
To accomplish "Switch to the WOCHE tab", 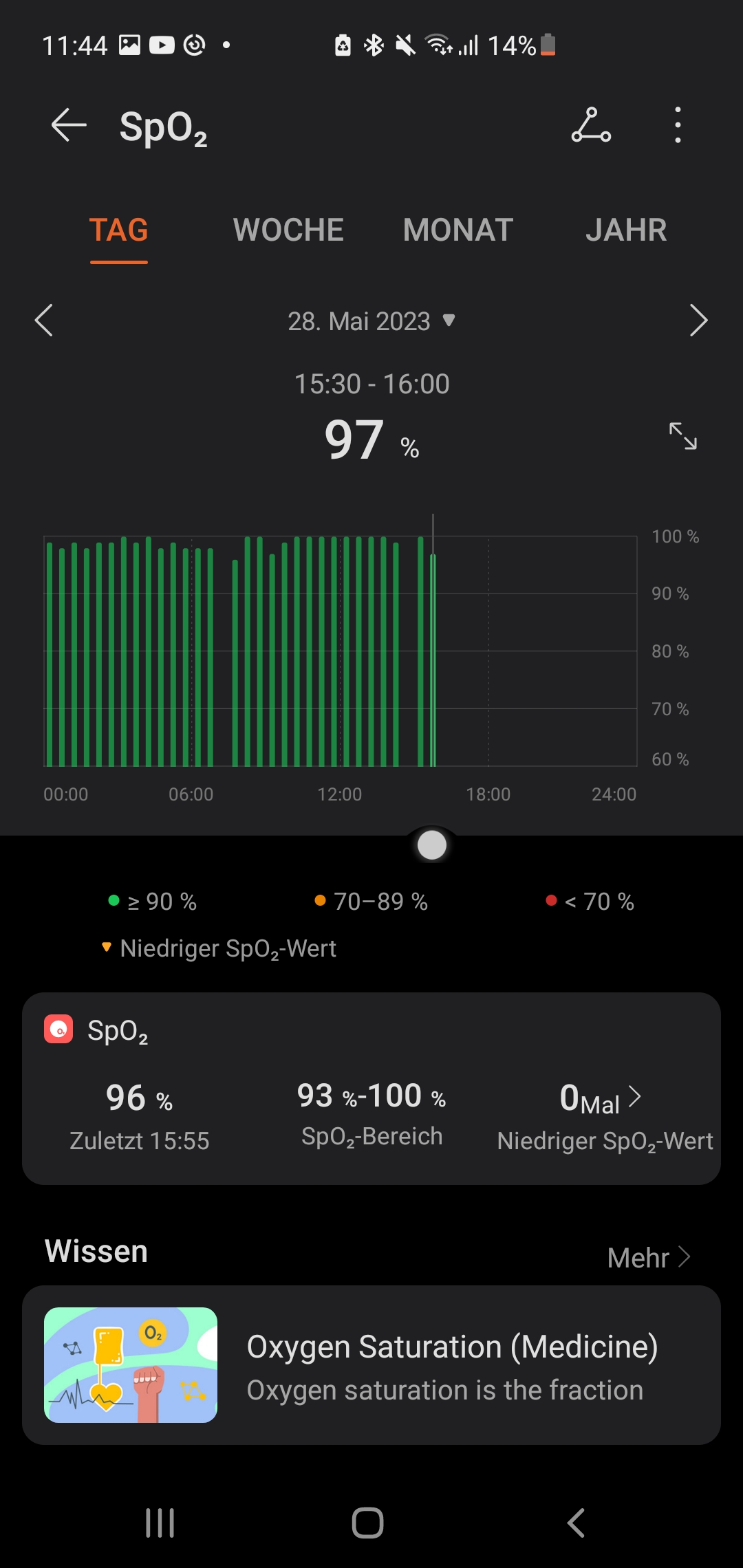I will pyautogui.click(x=288, y=230).
